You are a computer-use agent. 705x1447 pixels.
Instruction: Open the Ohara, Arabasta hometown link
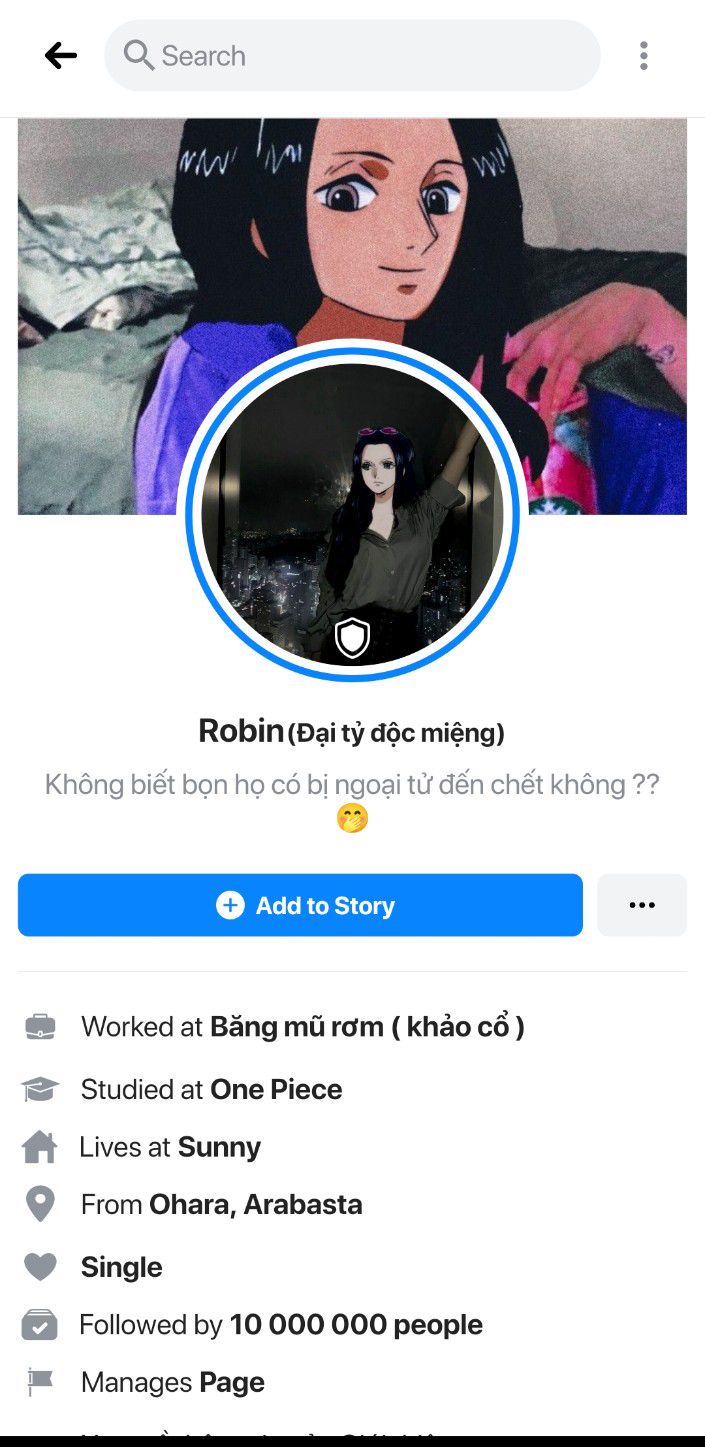click(x=256, y=1204)
